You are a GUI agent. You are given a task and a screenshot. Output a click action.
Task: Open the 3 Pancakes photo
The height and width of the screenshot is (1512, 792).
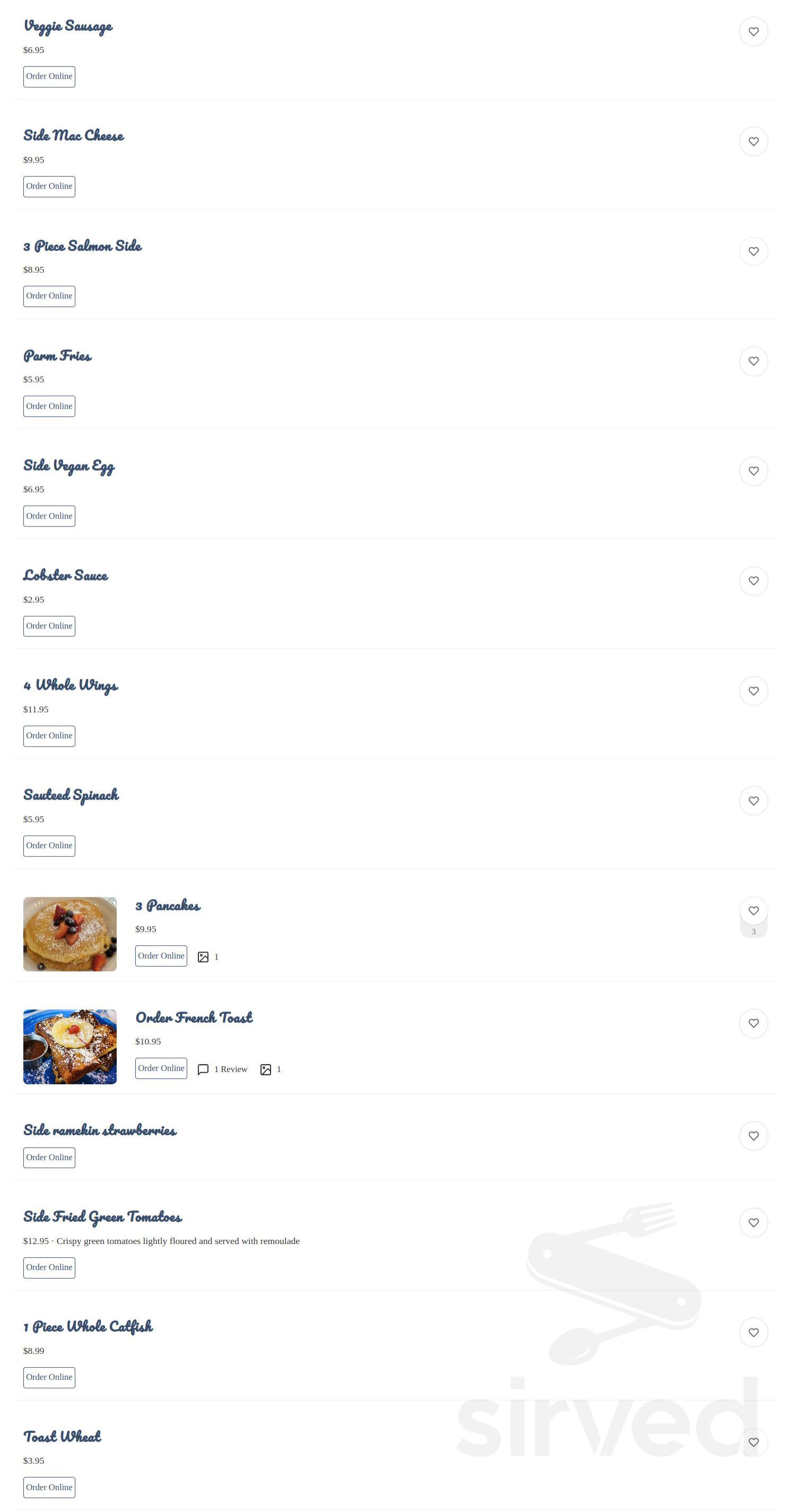[70, 934]
